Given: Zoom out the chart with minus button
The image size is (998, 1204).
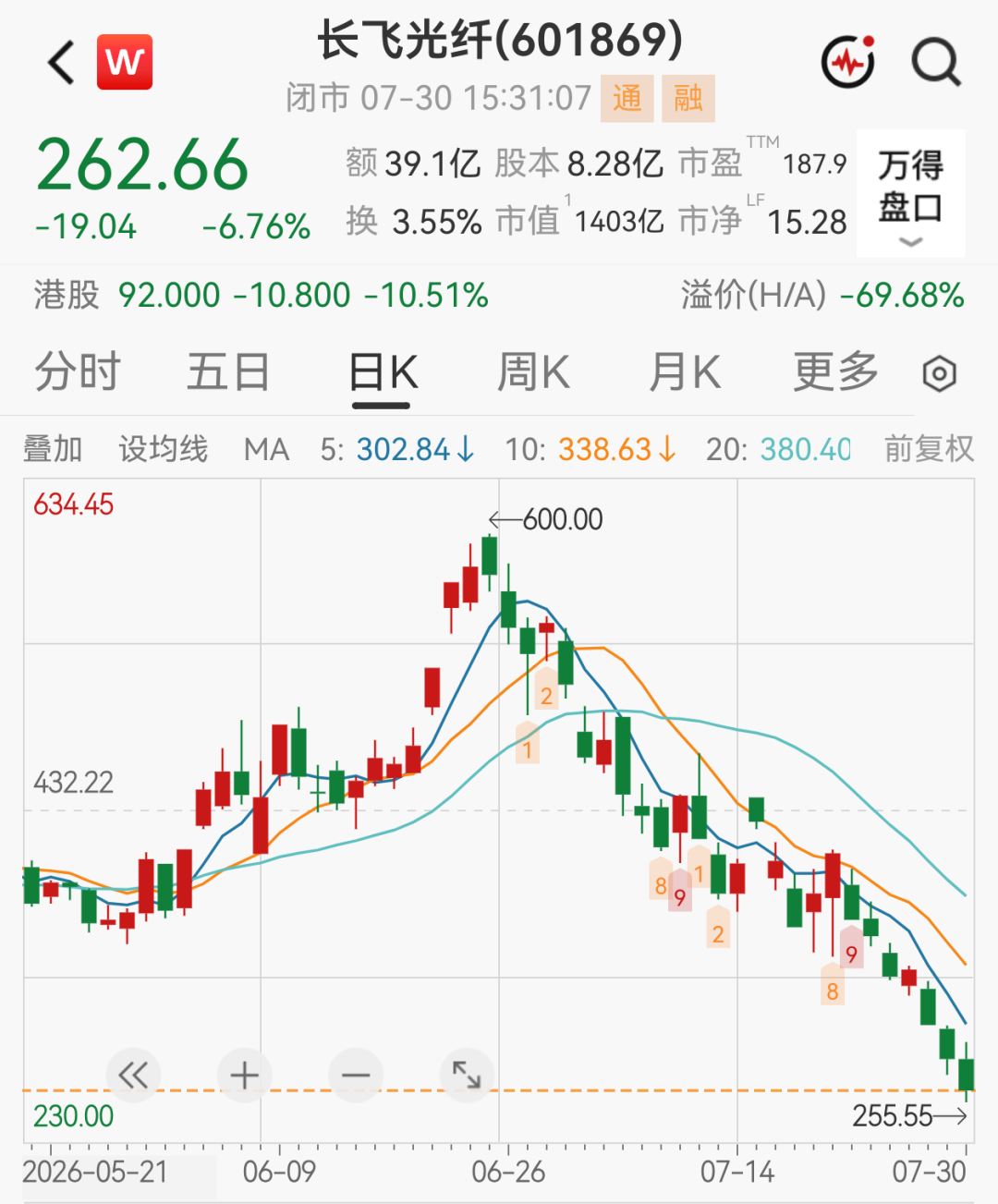Looking at the screenshot, I should tap(356, 1076).
